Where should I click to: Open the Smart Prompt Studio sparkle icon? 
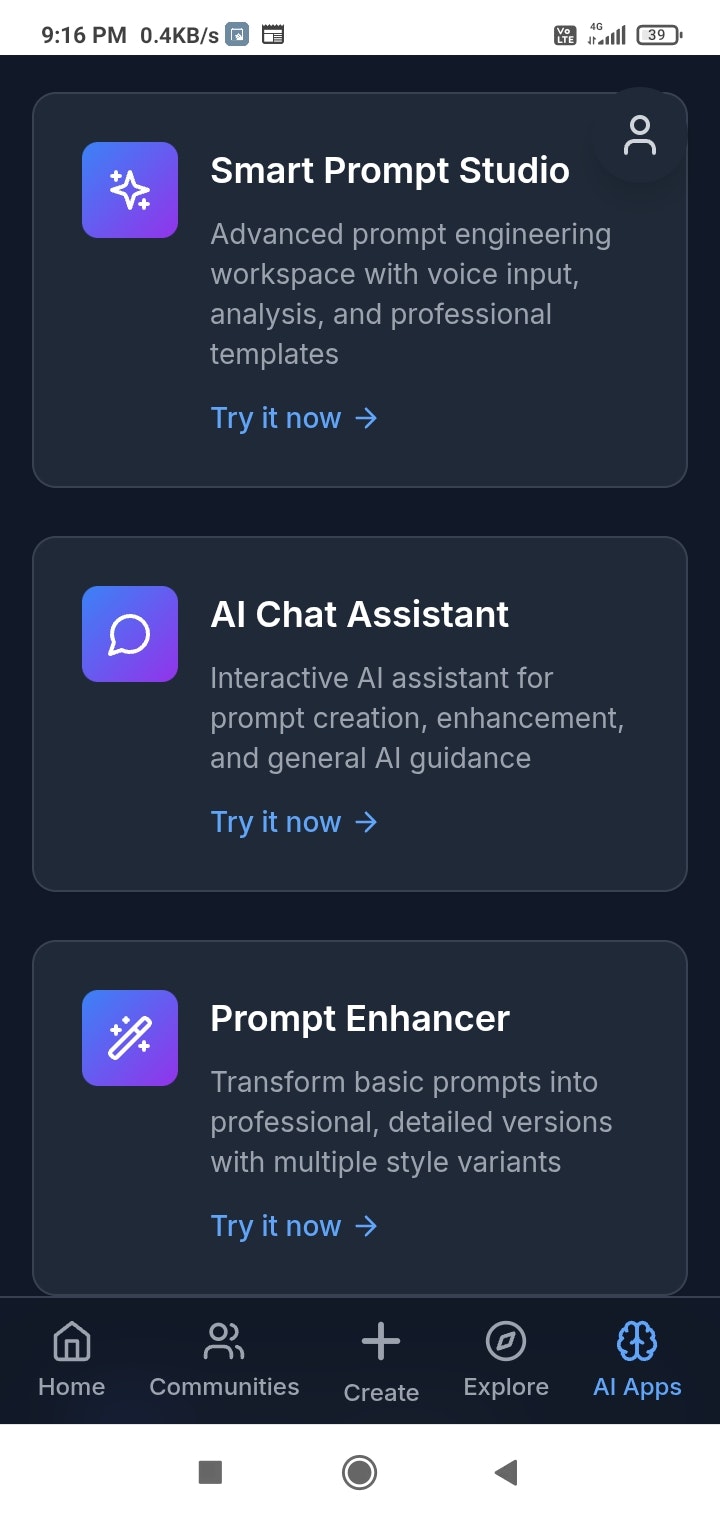(x=130, y=190)
